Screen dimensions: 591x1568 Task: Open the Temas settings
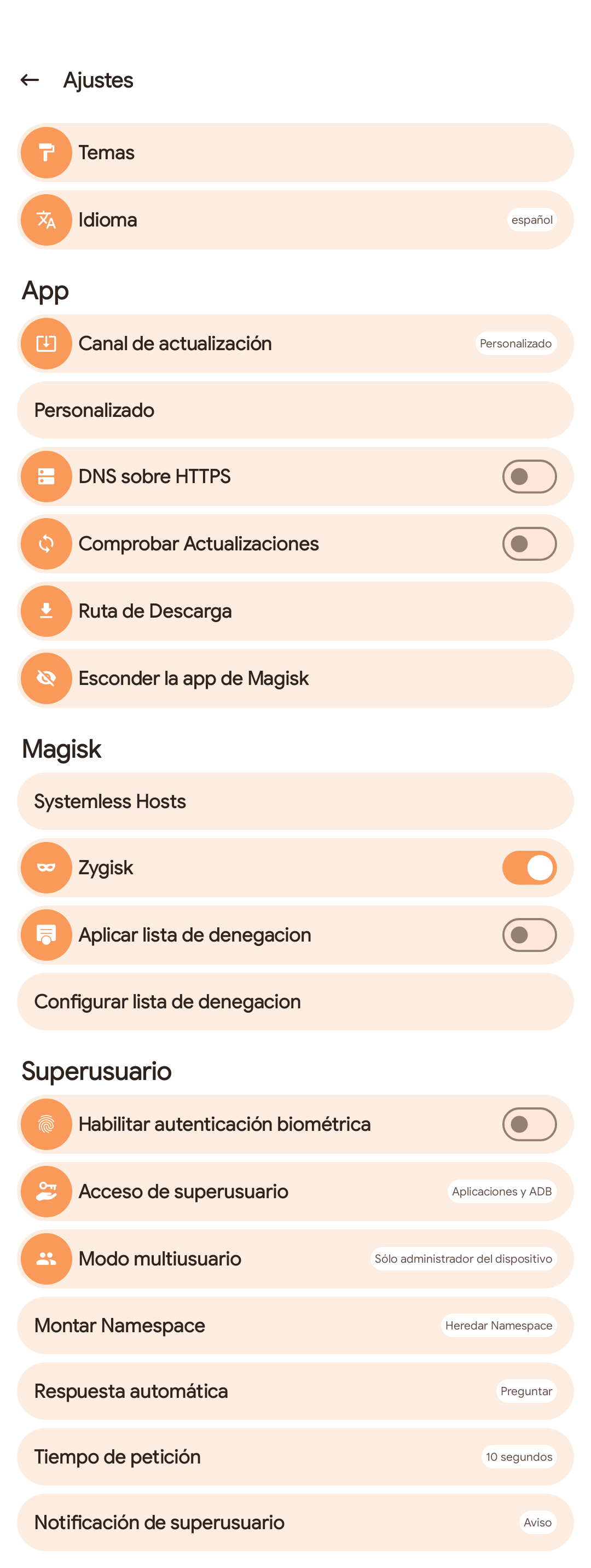pyautogui.click(x=295, y=153)
